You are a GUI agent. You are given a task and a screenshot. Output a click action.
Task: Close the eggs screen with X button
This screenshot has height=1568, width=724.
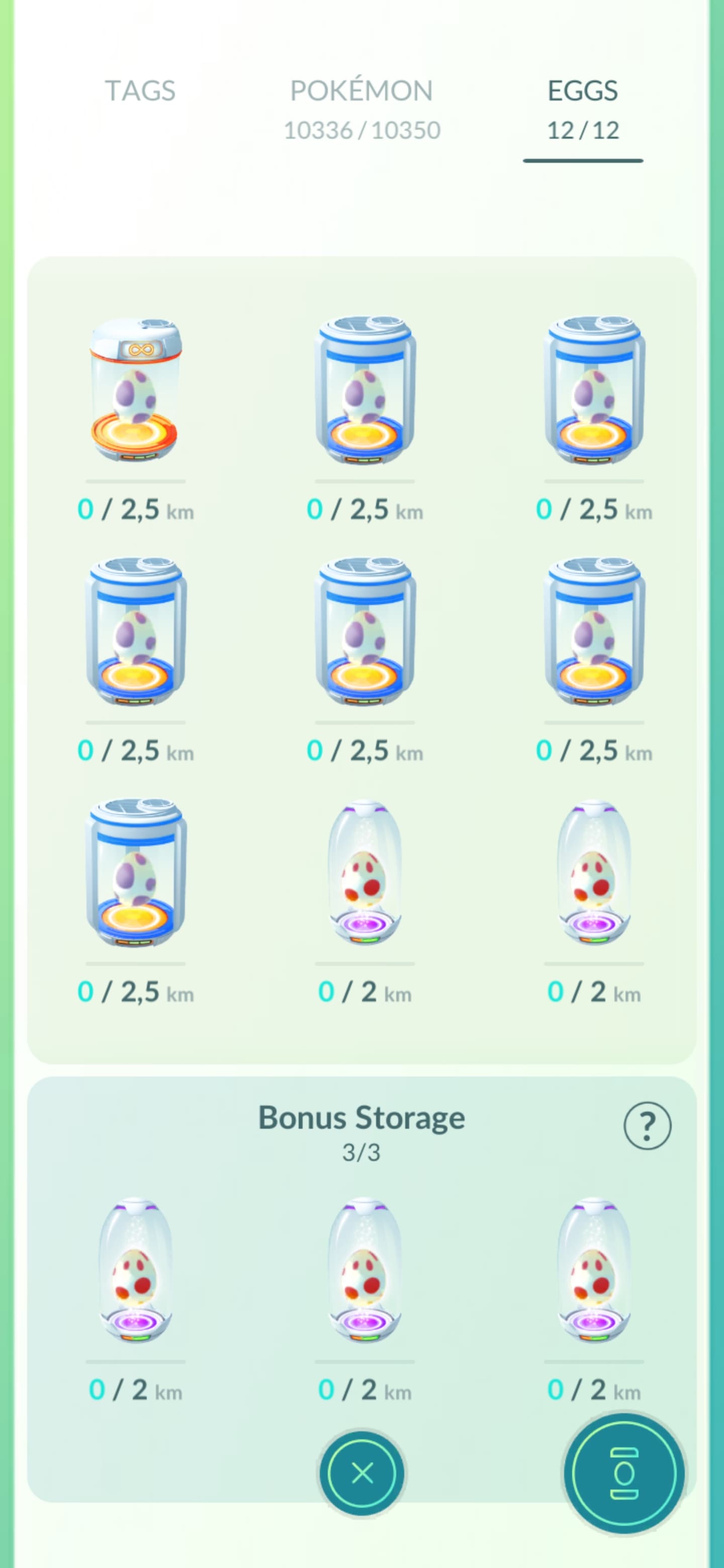[x=363, y=1473]
